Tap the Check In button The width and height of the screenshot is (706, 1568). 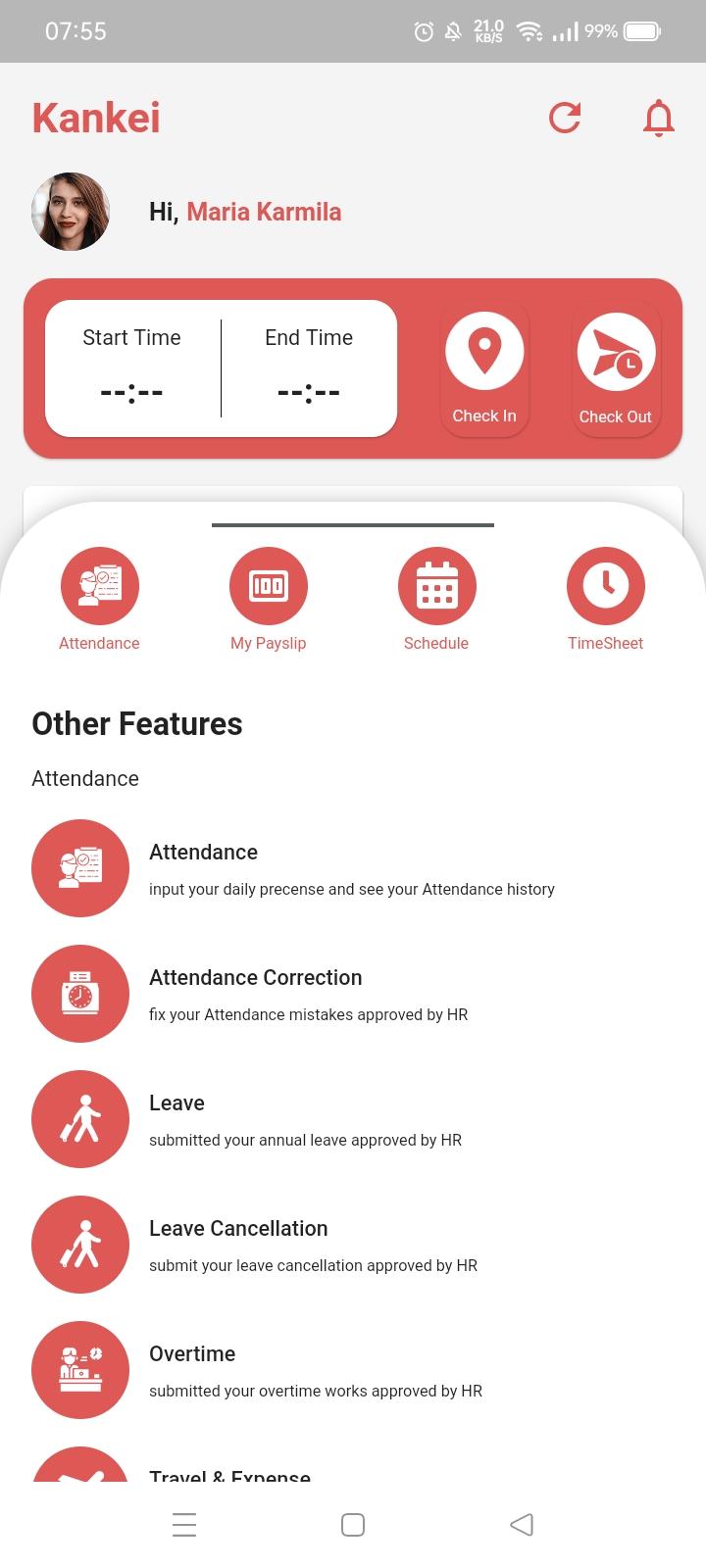click(484, 367)
